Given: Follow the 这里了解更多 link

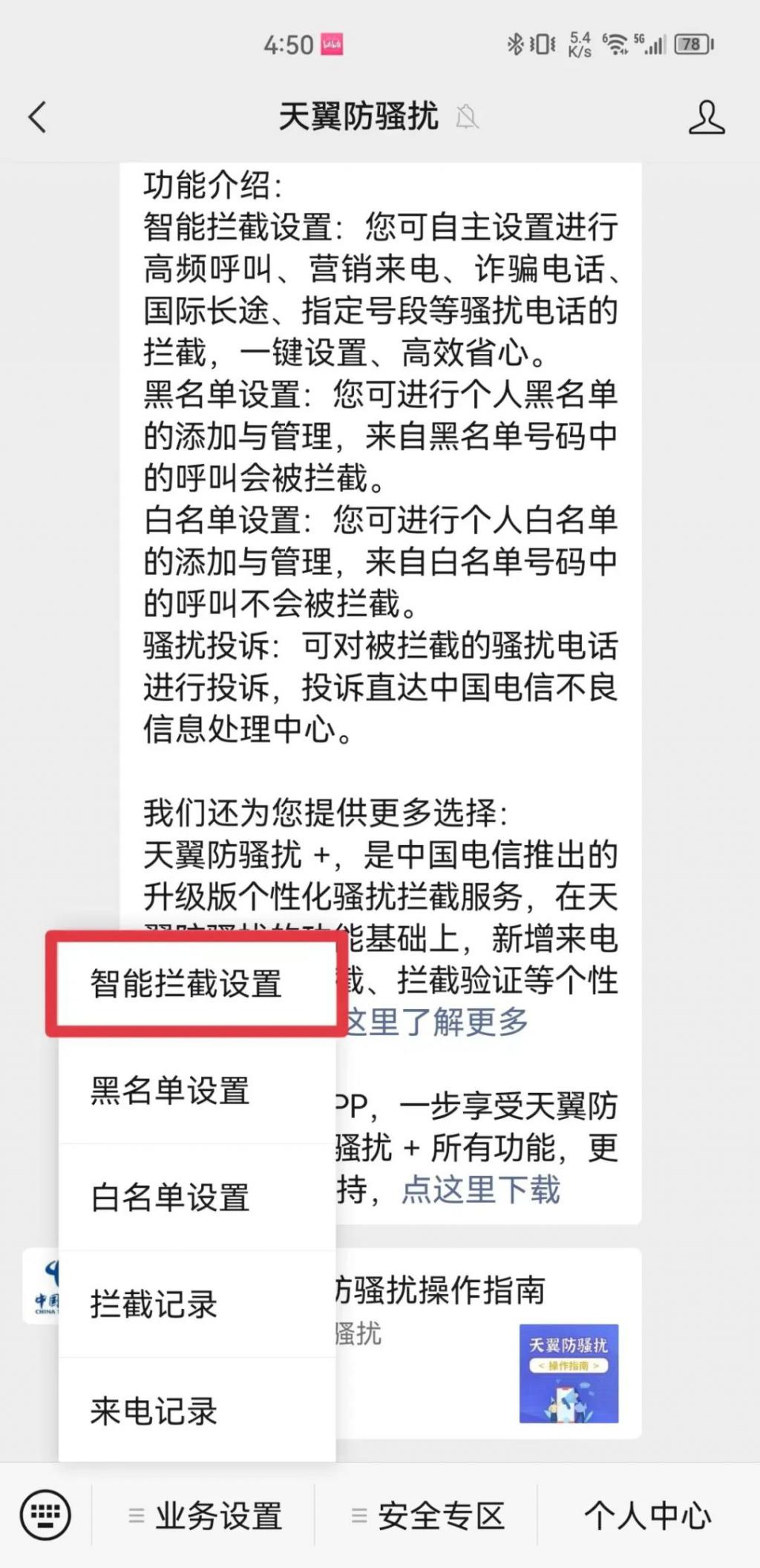Looking at the screenshot, I should point(438,1022).
